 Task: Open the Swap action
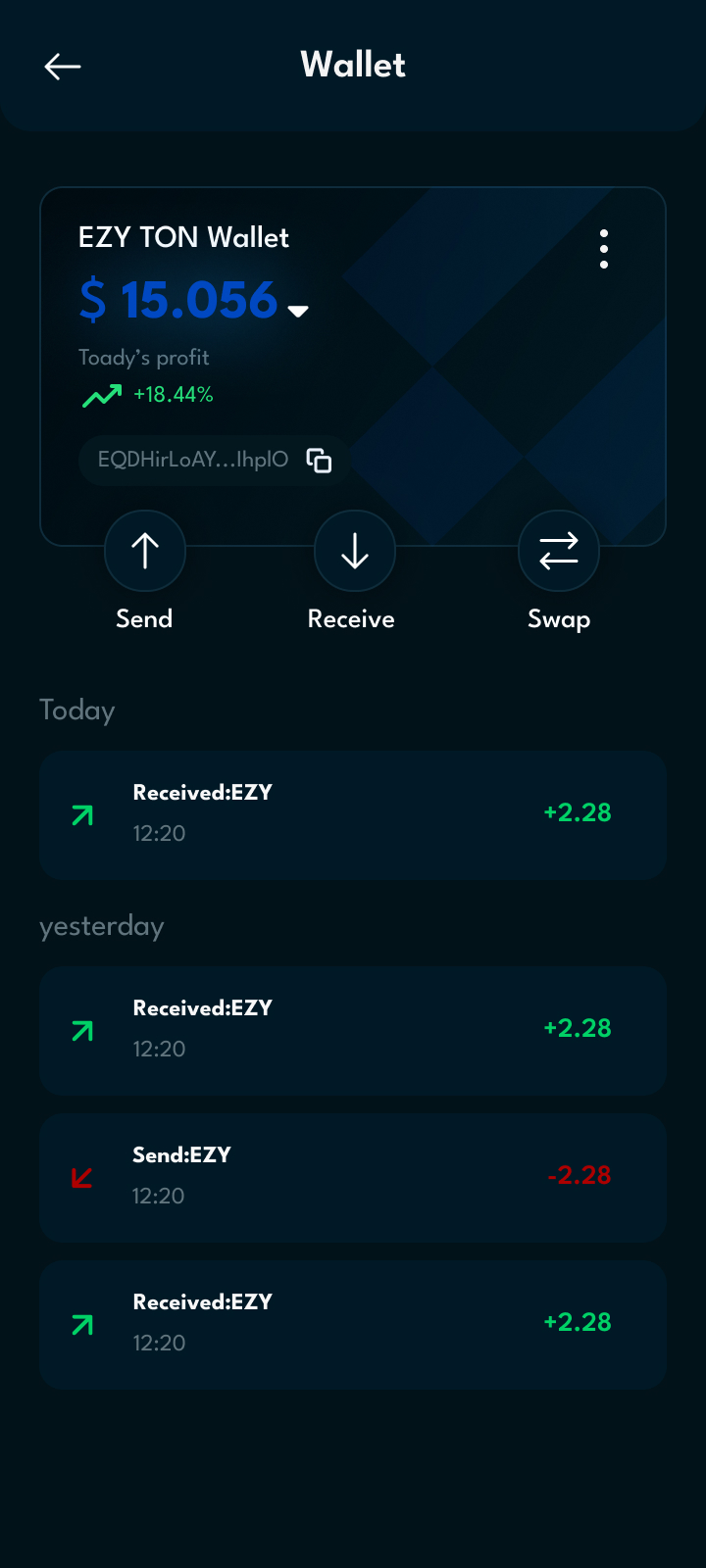(x=559, y=551)
